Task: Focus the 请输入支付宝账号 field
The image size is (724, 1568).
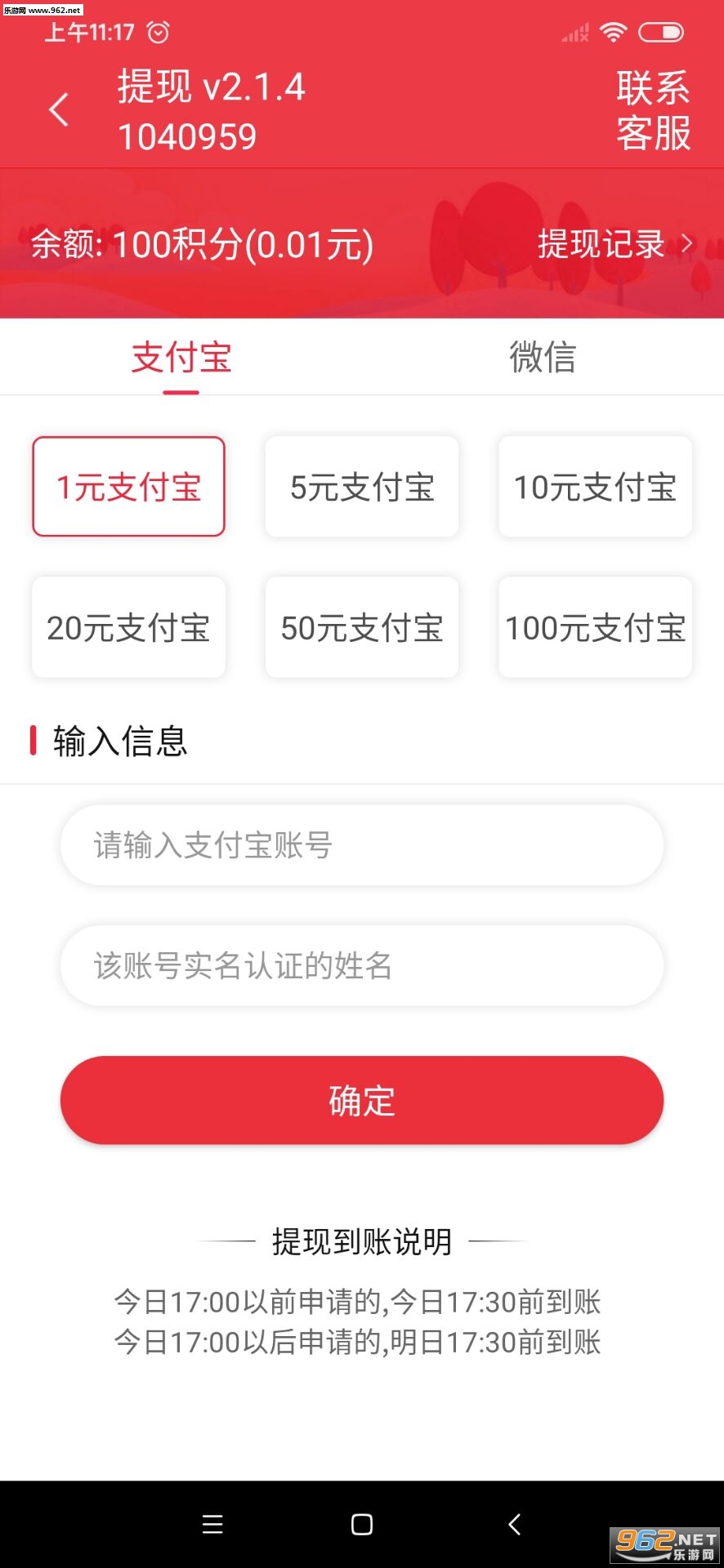Action: (362, 845)
